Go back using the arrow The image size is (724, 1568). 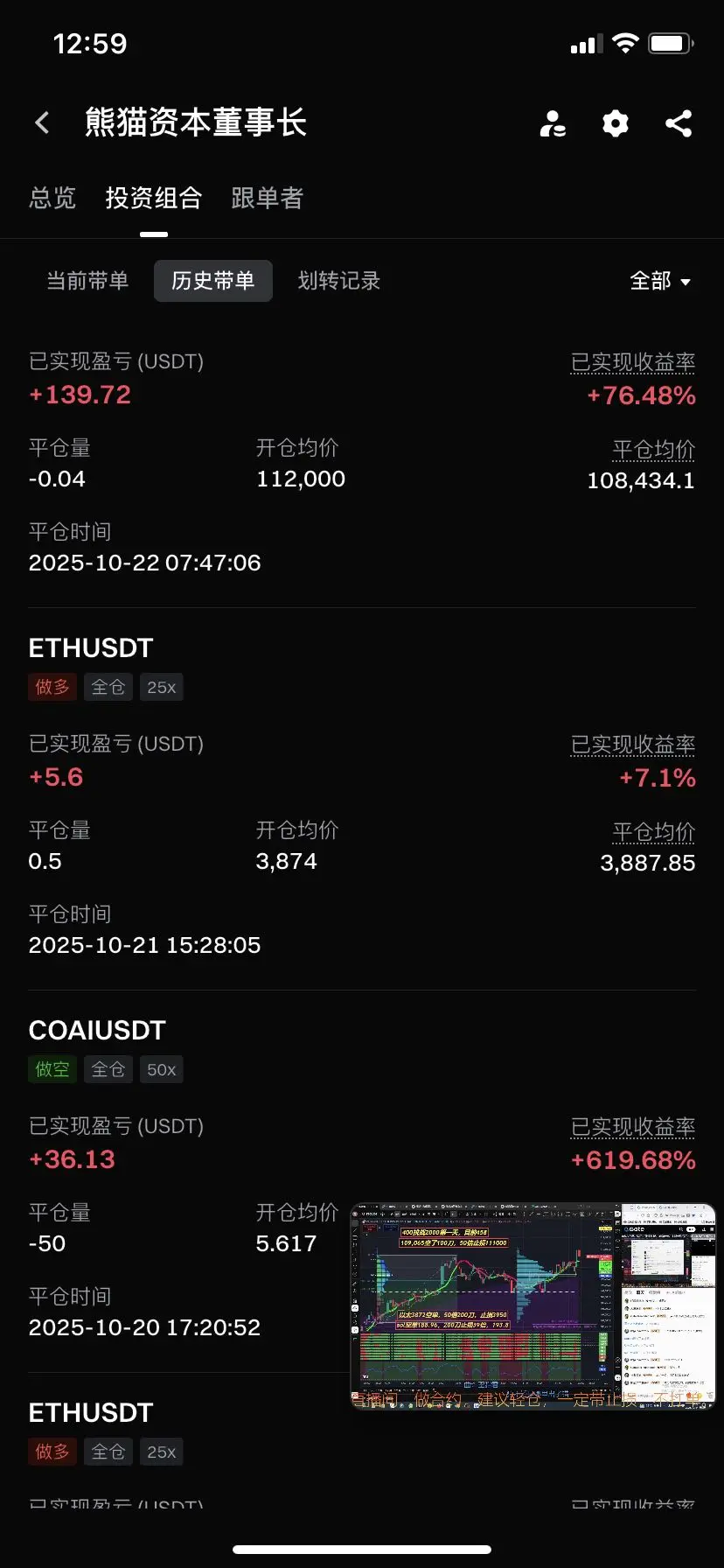(42, 122)
